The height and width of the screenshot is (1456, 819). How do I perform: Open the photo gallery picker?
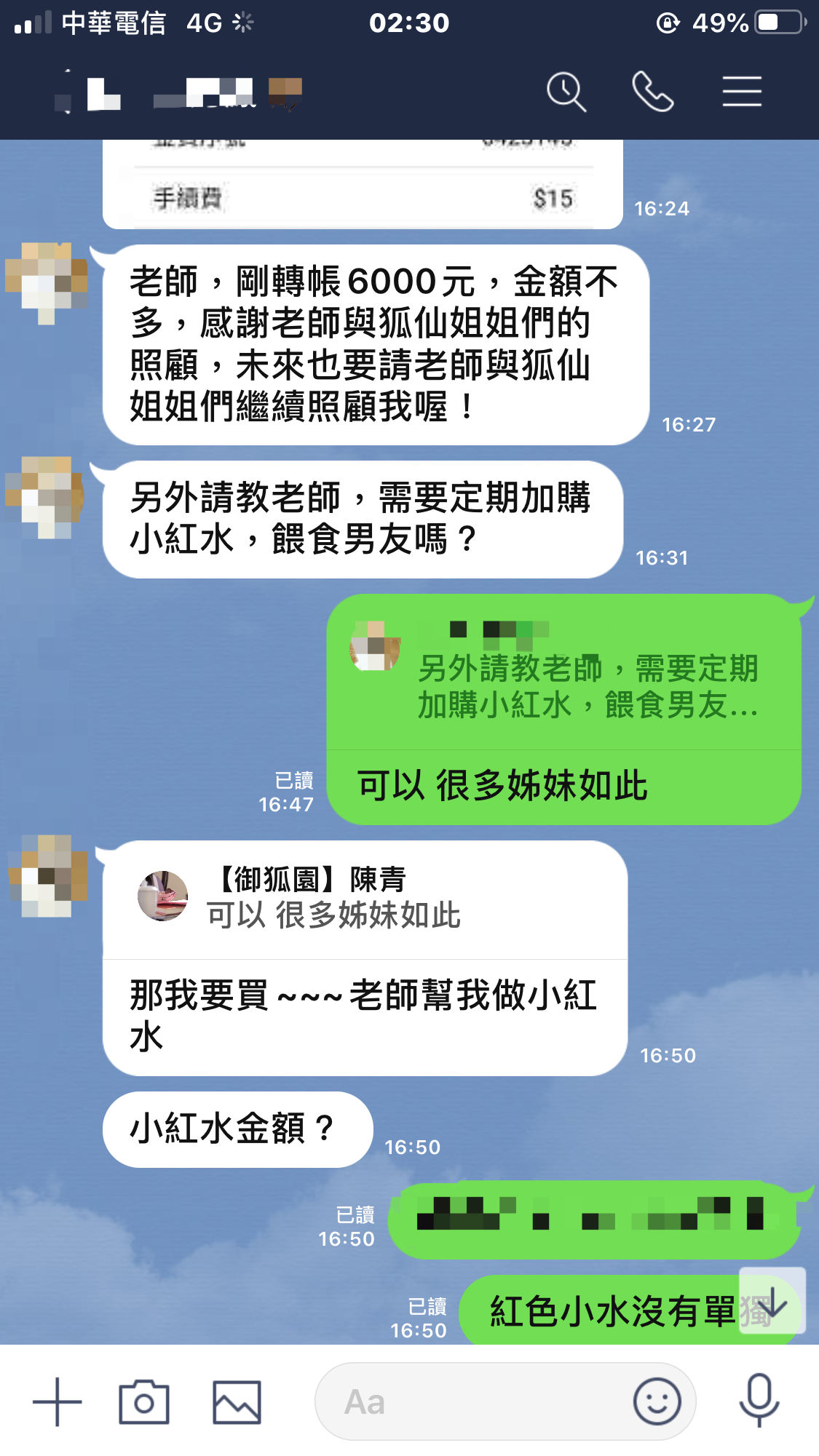pos(237,1401)
